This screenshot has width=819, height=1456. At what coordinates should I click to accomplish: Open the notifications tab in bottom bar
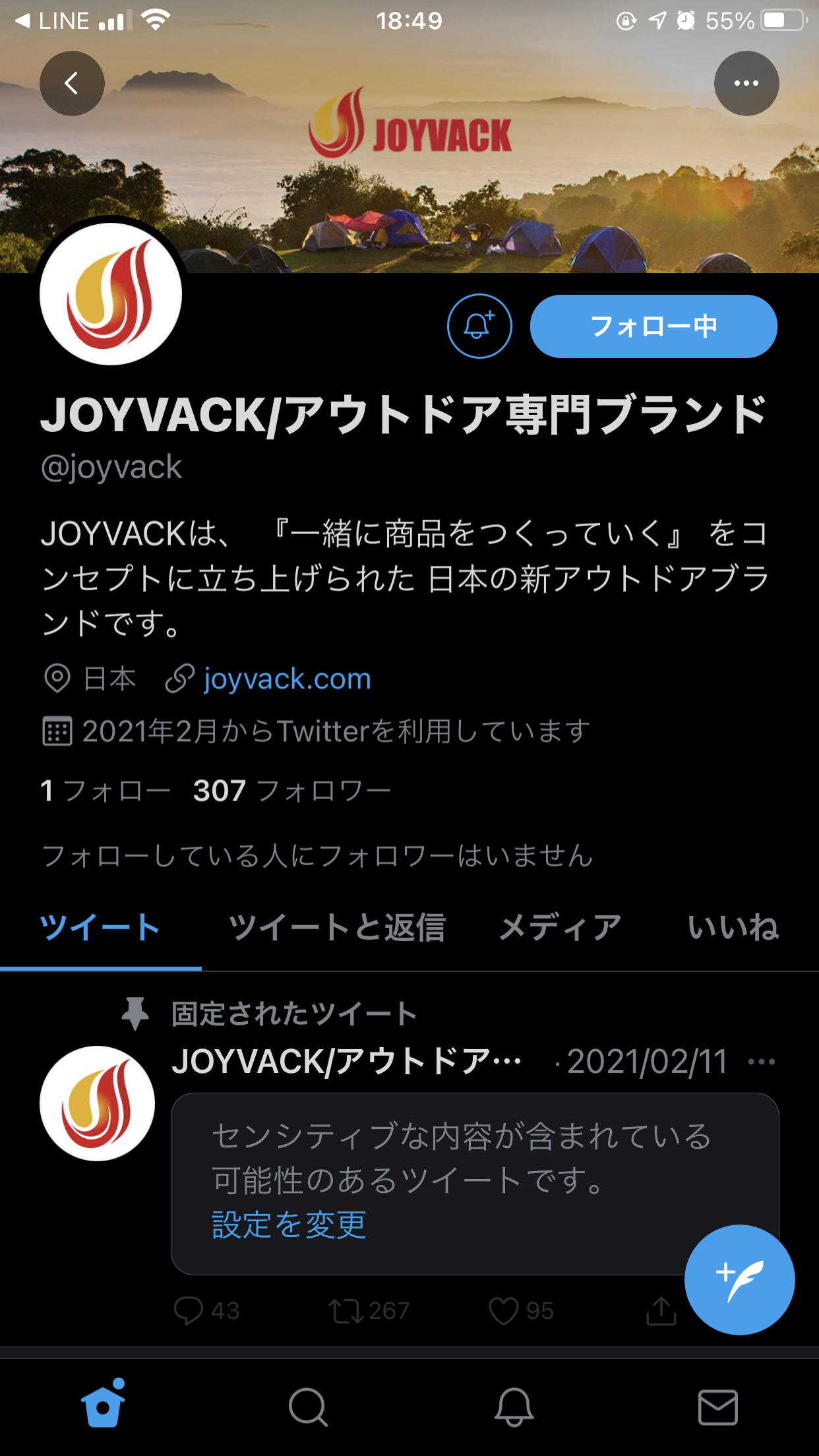click(514, 1407)
